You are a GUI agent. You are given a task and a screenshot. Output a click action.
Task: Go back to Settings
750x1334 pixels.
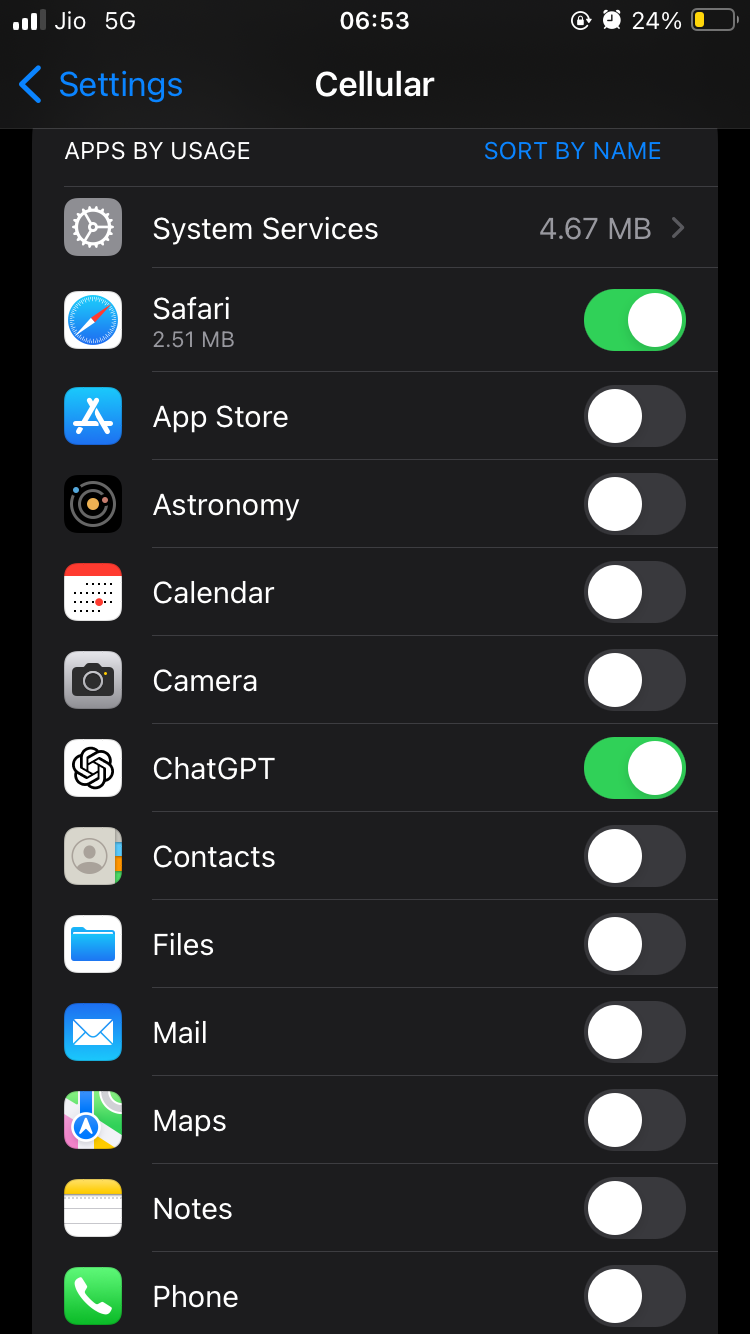coord(100,85)
